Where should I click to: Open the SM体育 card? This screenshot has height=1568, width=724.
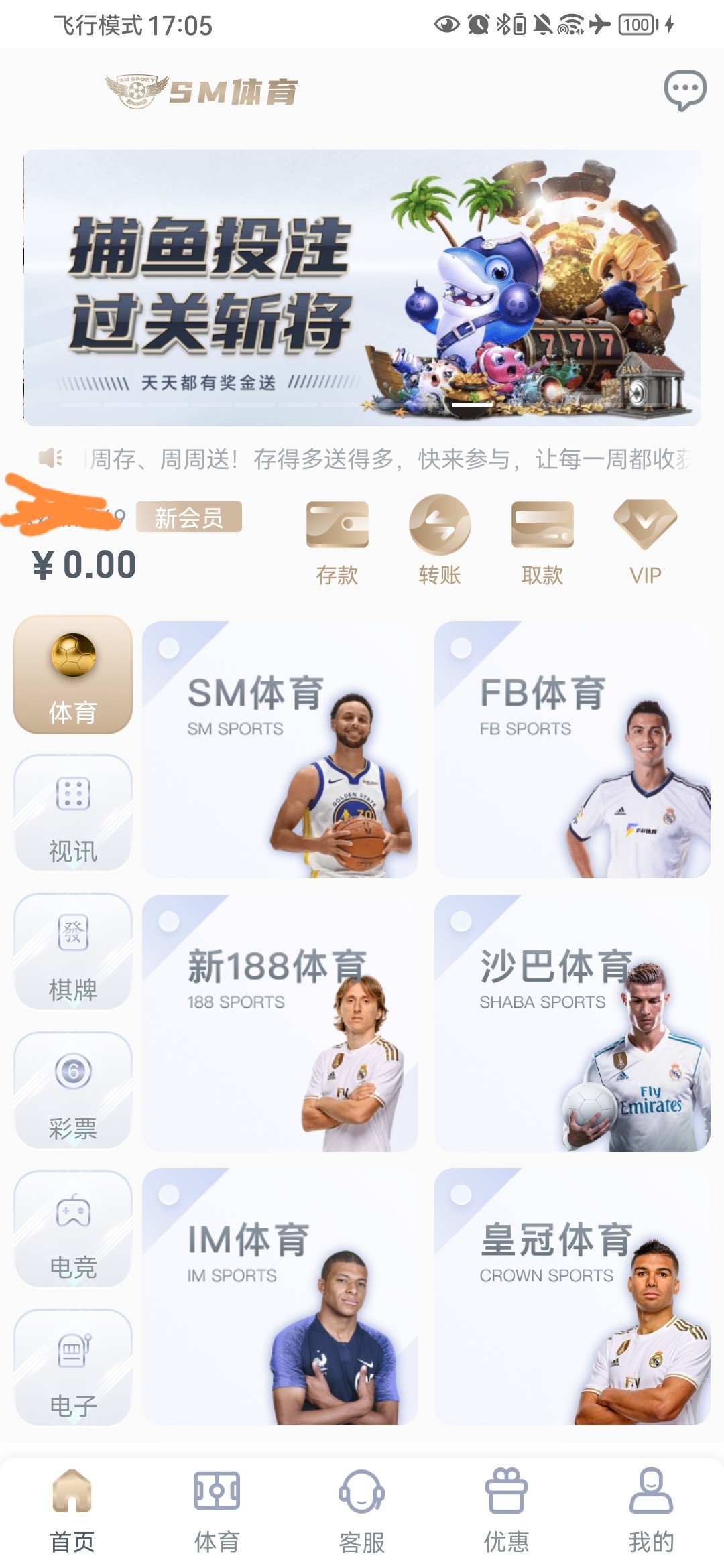point(280,749)
